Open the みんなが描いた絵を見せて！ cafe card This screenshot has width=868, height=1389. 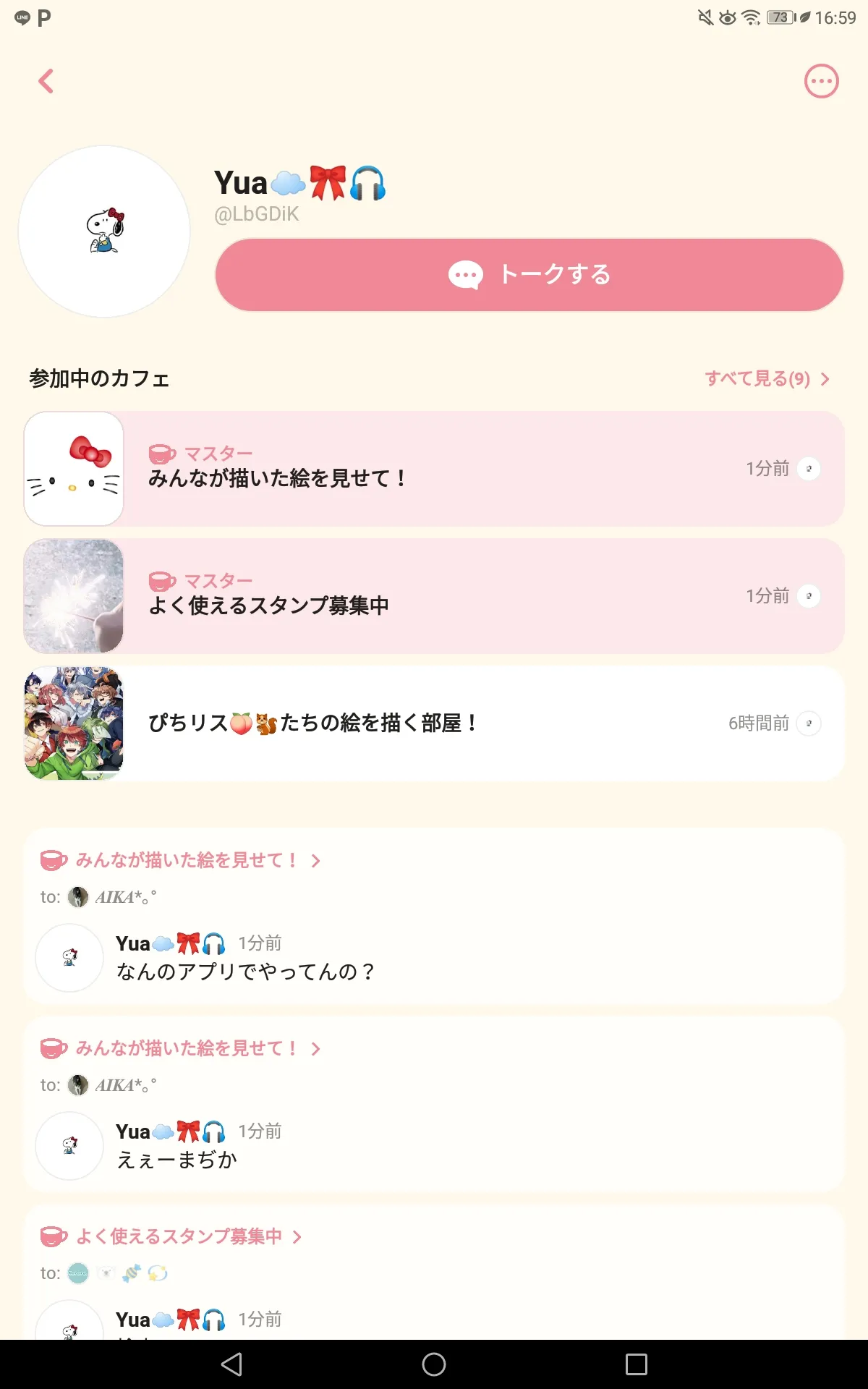pos(434,469)
